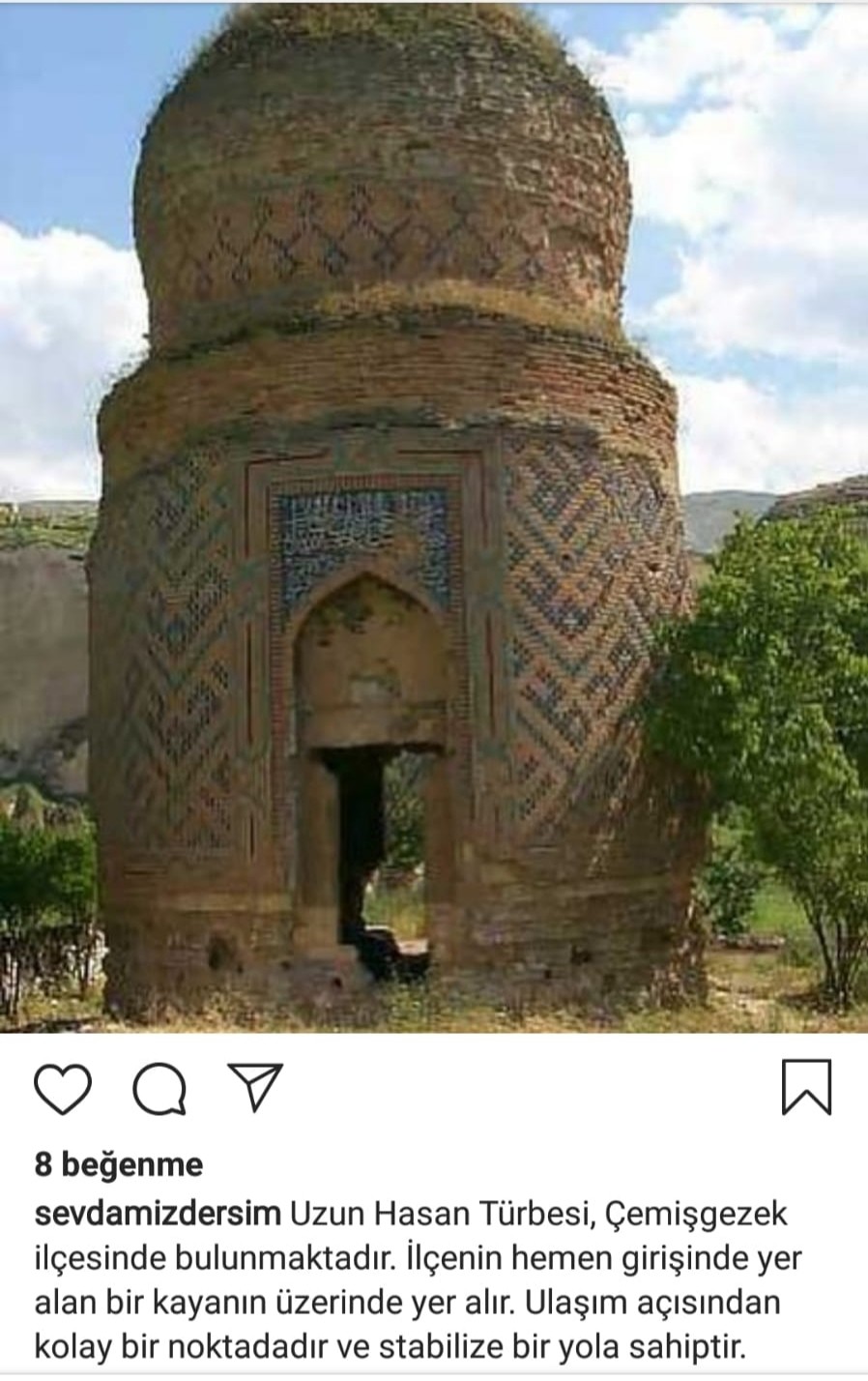The height and width of the screenshot is (1381, 868).
Task: Like the Uzun Hasan Türbesi post
Action: click(63, 1088)
